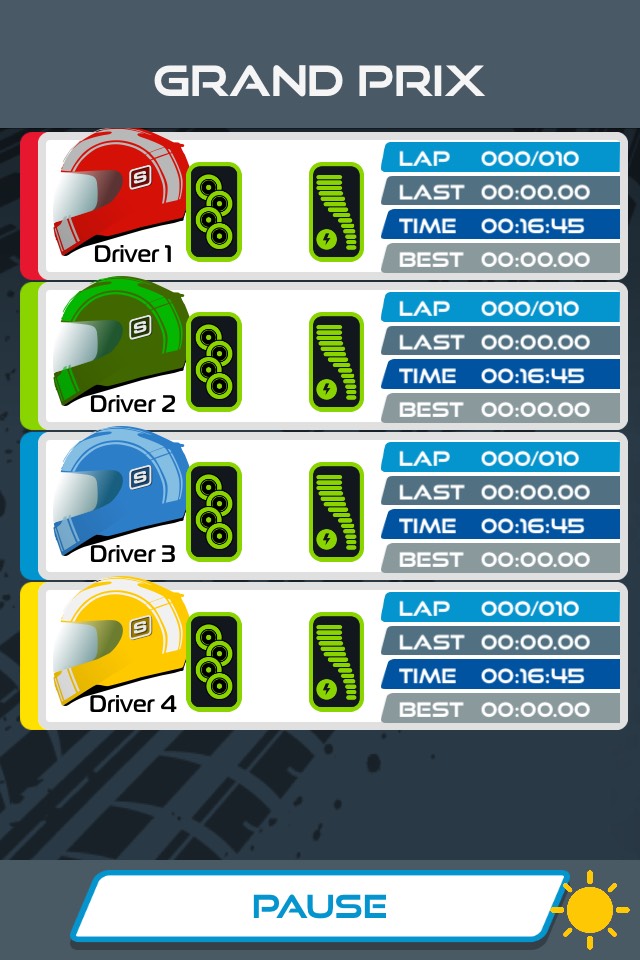The height and width of the screenshot is (960, 640).
Task: Pause the Grand Prix race
Action: point(320,907)
